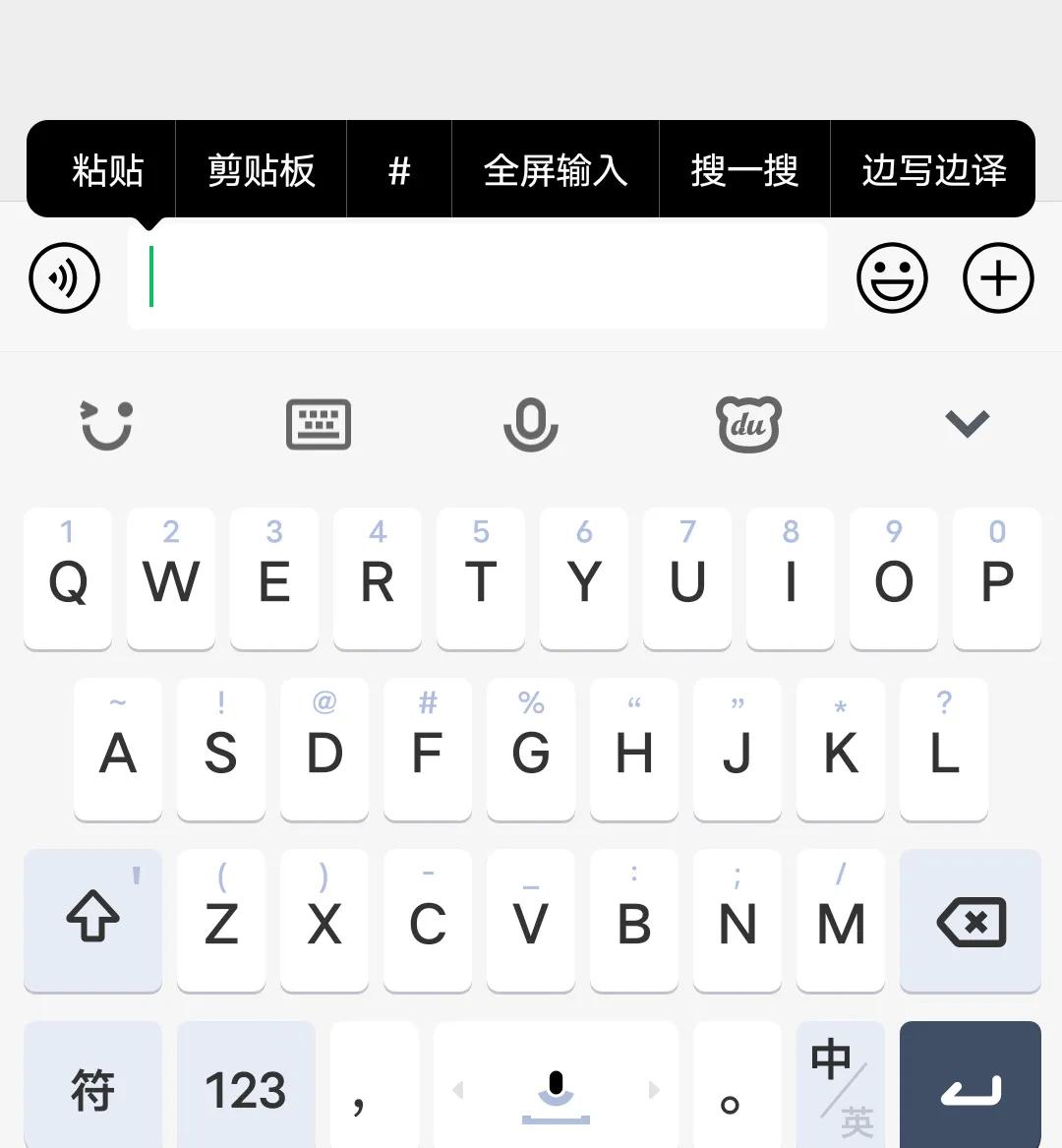Tap the Baidu bear 'du' logo icon
The height and width of the screenshot is (1148, 1062).
(x=748, y=423)
